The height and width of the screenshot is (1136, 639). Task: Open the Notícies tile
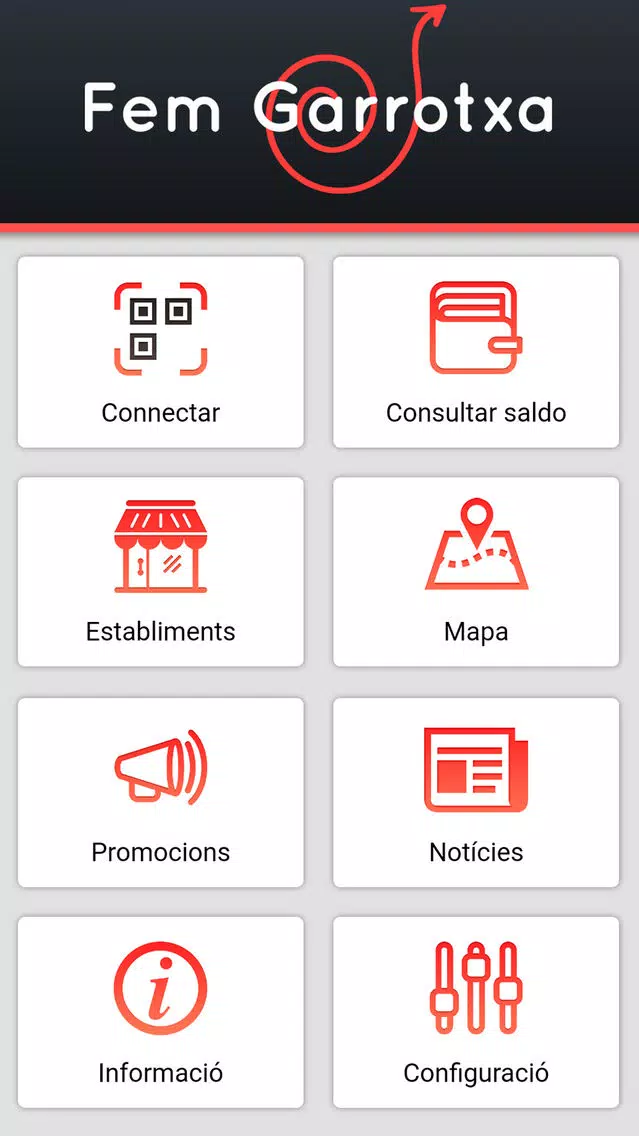(476, 792)
